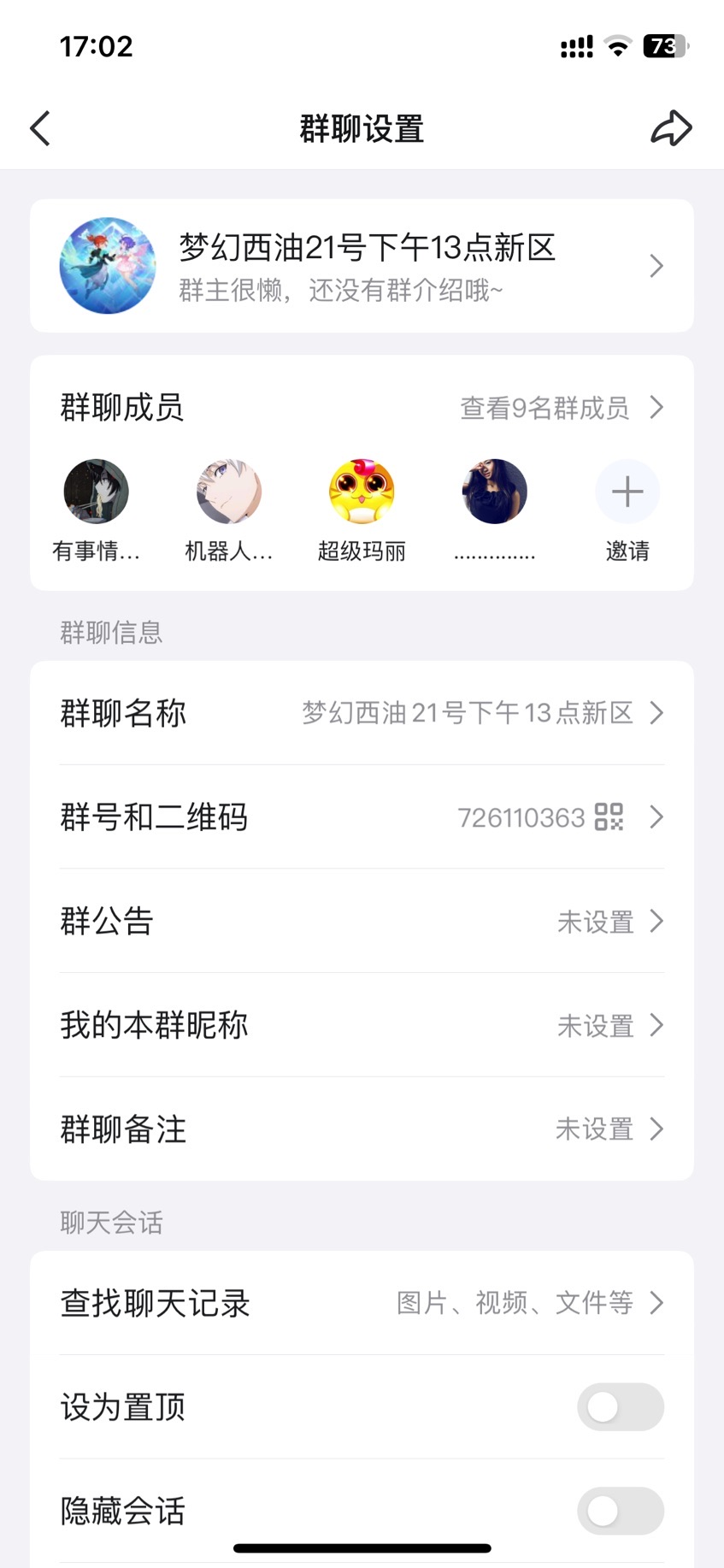View all 9 group members
Screen dimensions: 724x1568
pos(561,408)
